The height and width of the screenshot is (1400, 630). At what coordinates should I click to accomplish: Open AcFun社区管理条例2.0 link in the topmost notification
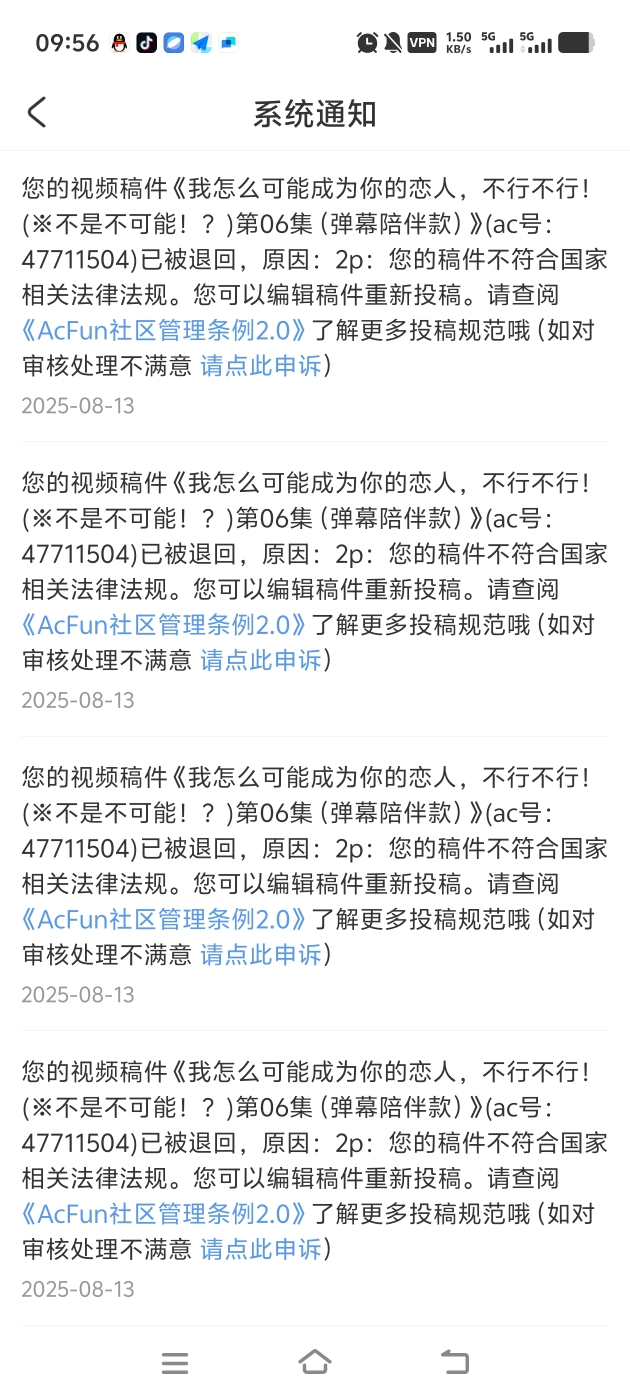click(x=164, y=331)
